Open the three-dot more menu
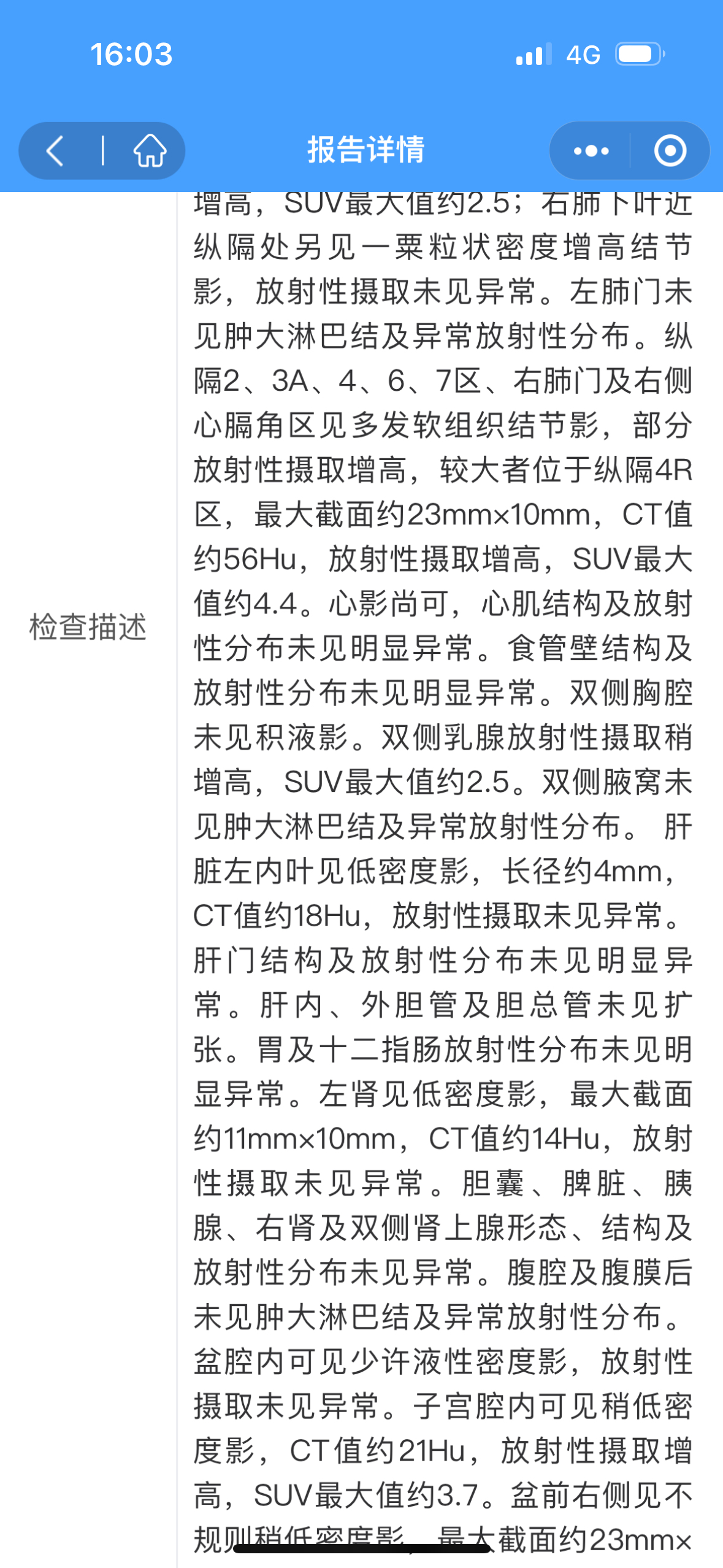723x1568 pixels. 591,151
